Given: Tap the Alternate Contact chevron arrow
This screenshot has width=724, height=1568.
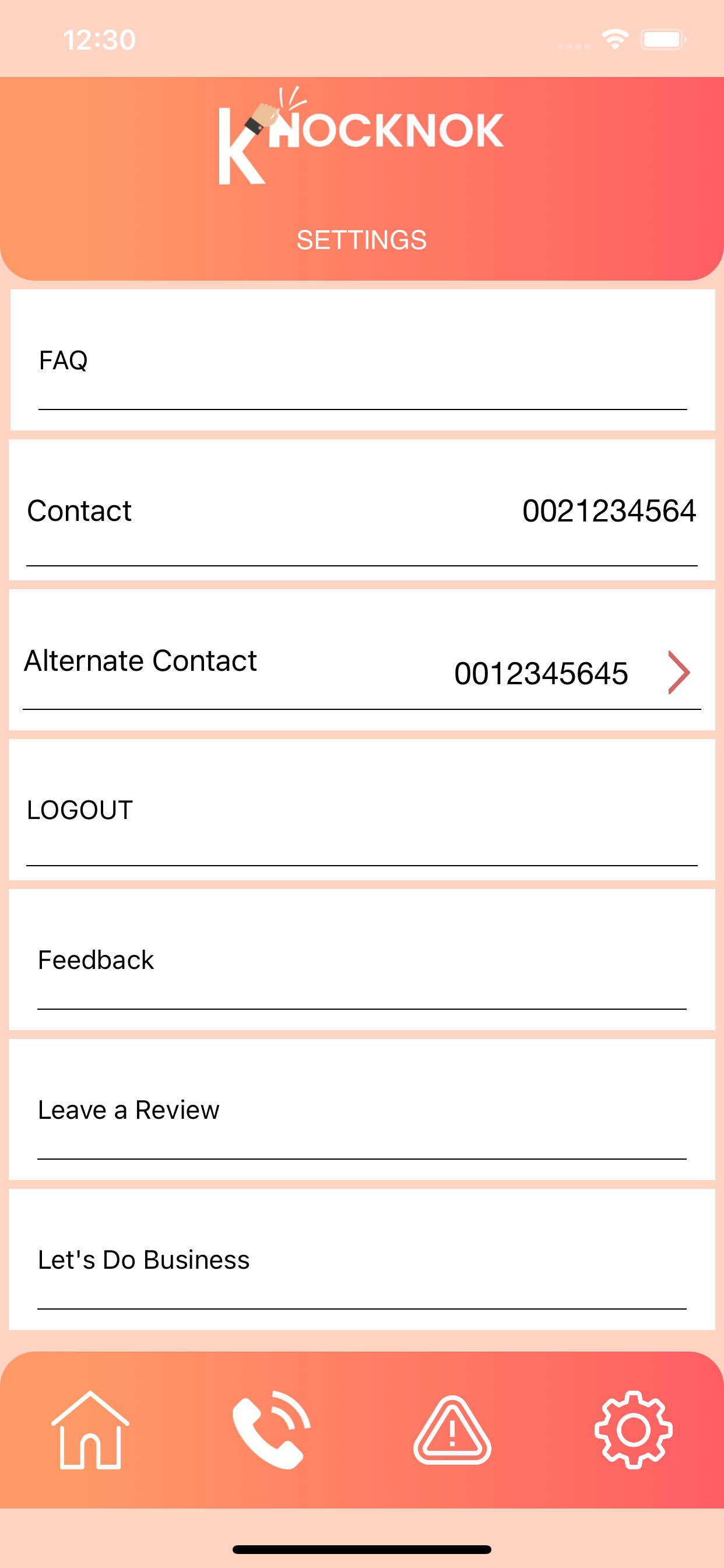Looking at the screenshot, I should pyautogui.click(x=679, y=673).
